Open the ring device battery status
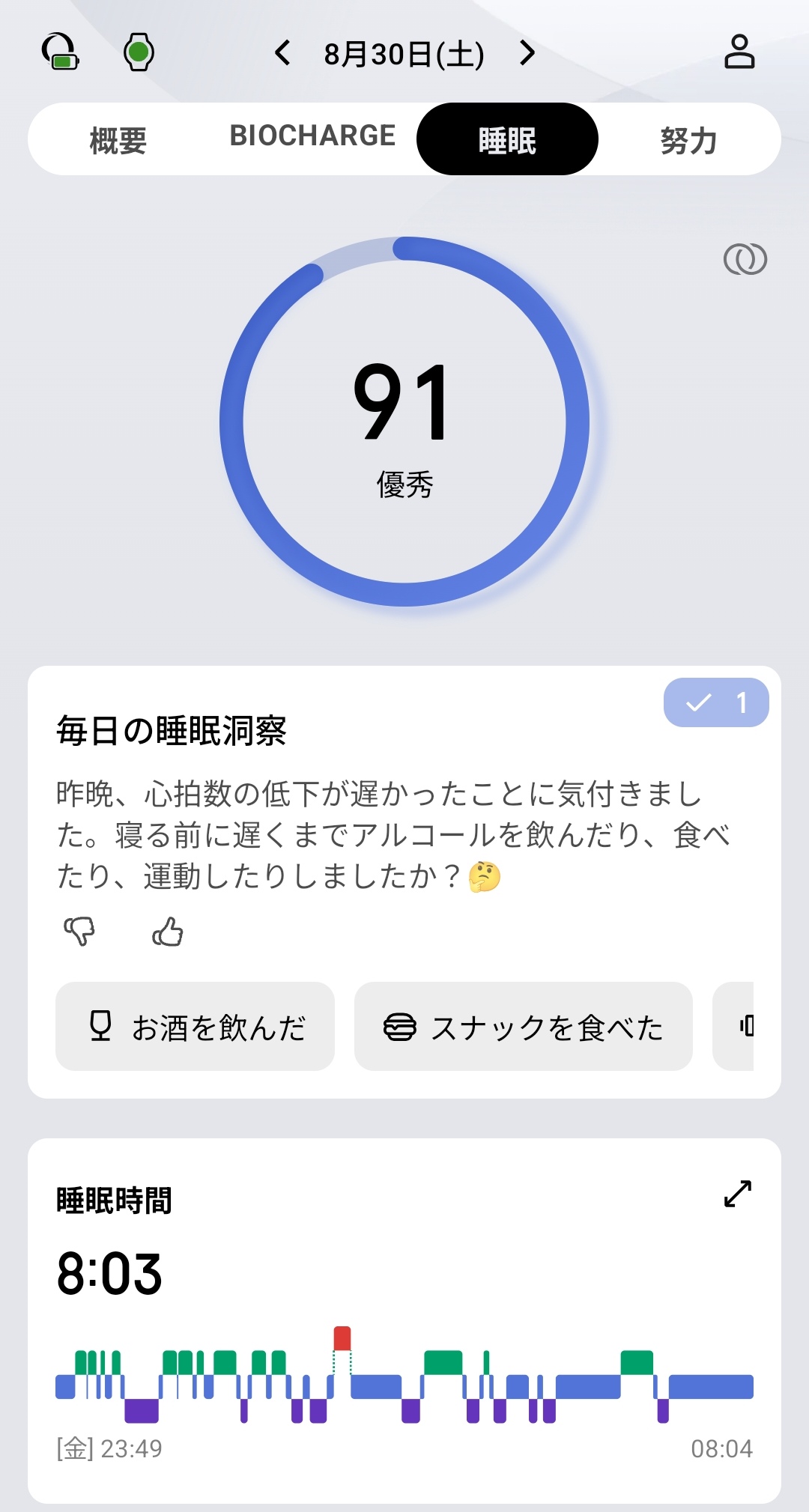 pyautogui.click(x=60, y=52)
